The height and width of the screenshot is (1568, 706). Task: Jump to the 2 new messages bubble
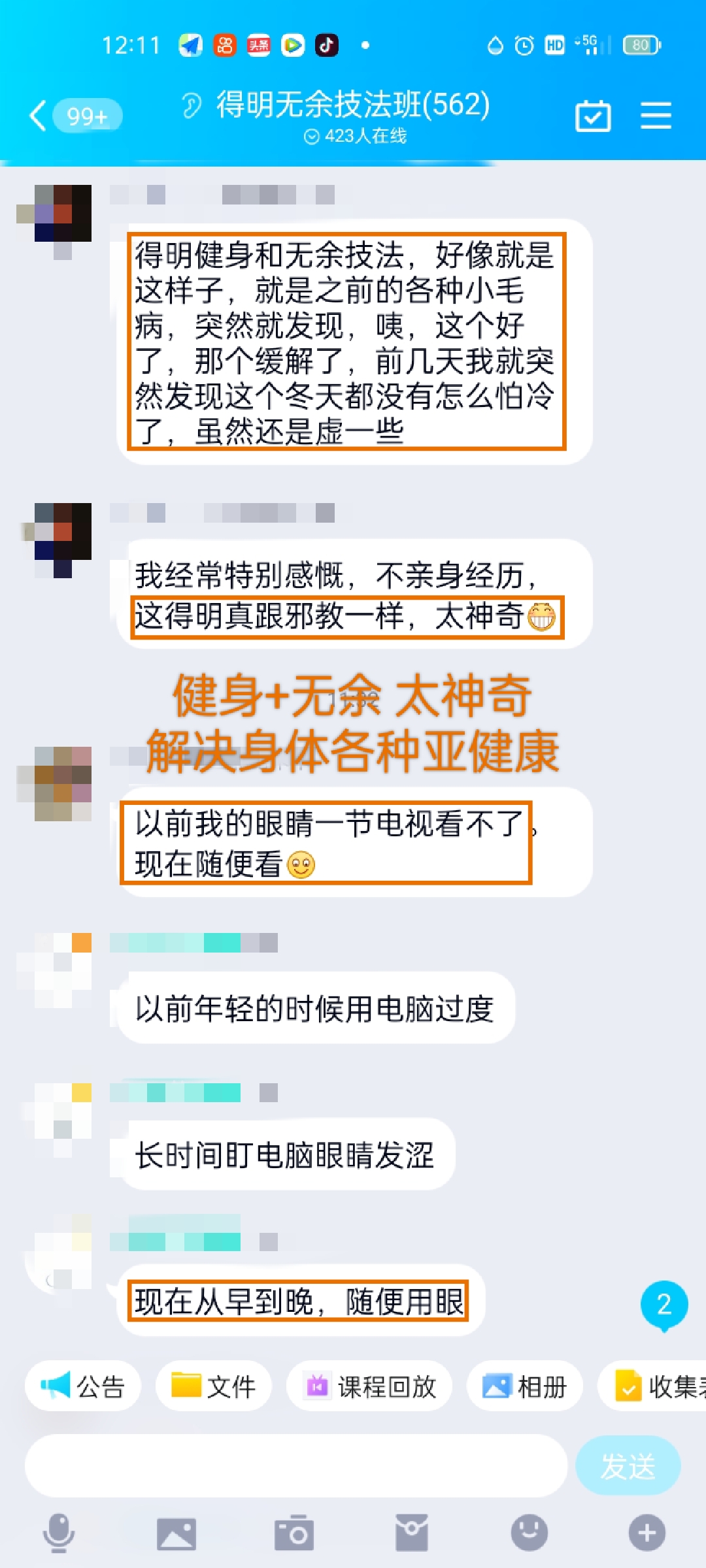(664, 1305)
